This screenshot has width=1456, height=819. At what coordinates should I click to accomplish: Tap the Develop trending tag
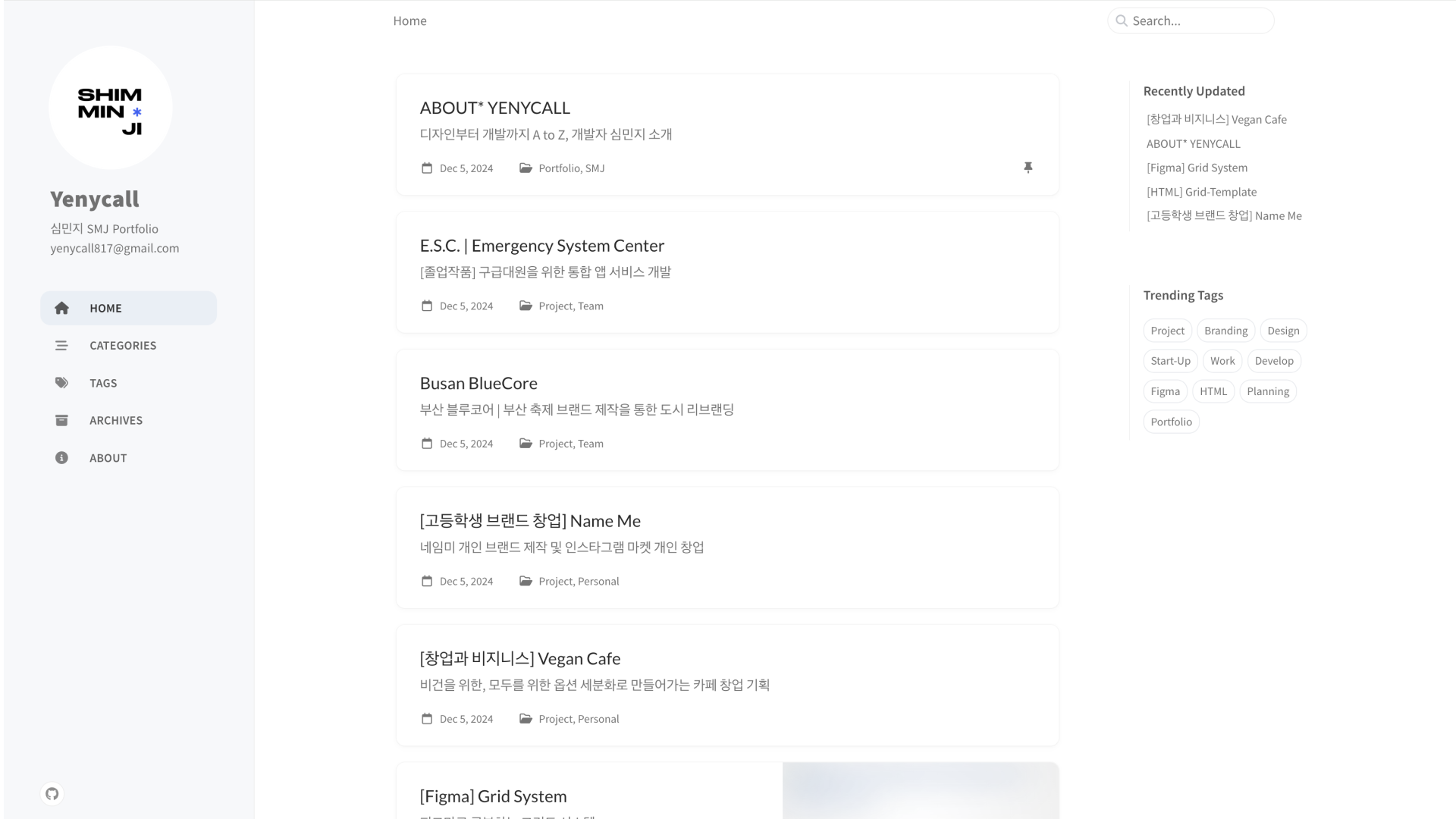point(1273,361)
